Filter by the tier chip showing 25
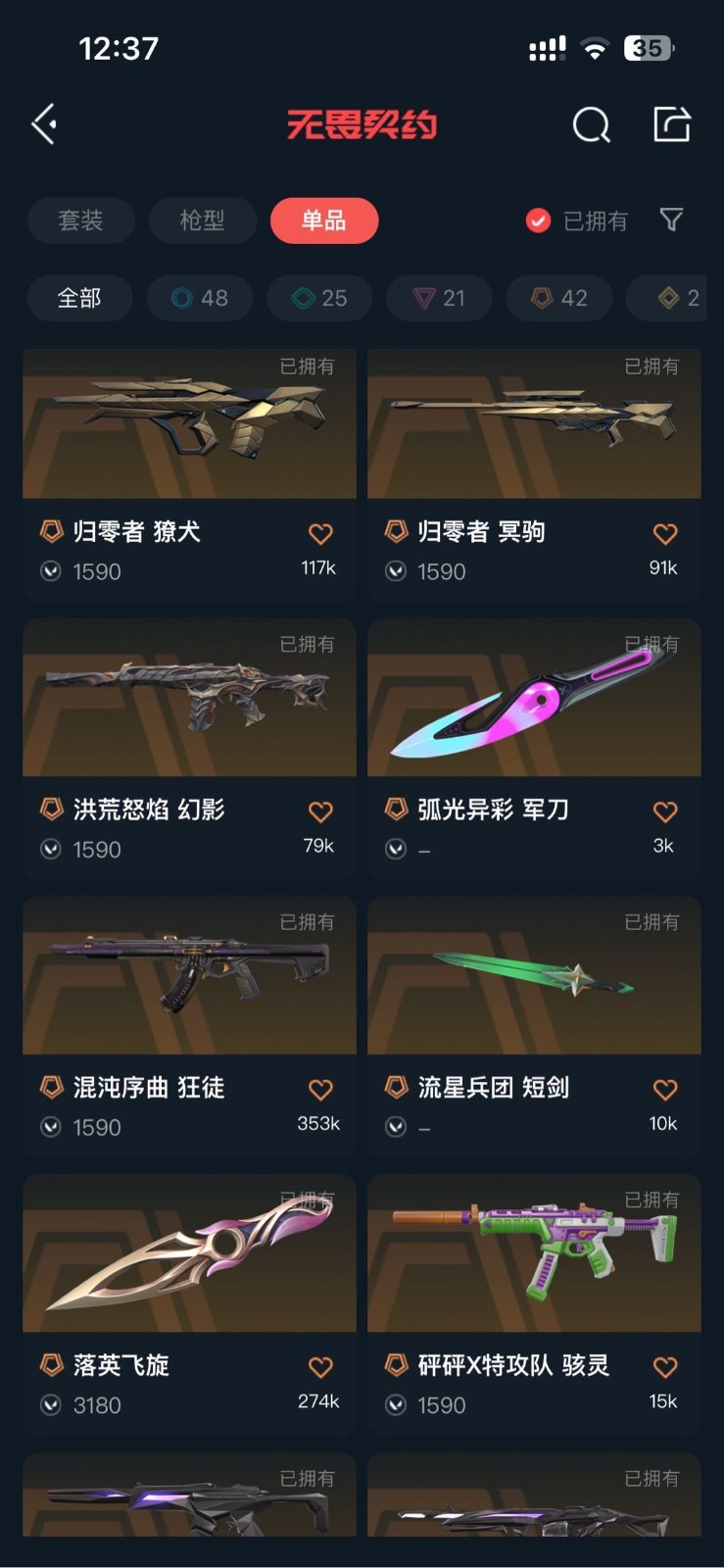Viewport: 724px width, 1568px height. pyautogui.click(x=320, y=298)
